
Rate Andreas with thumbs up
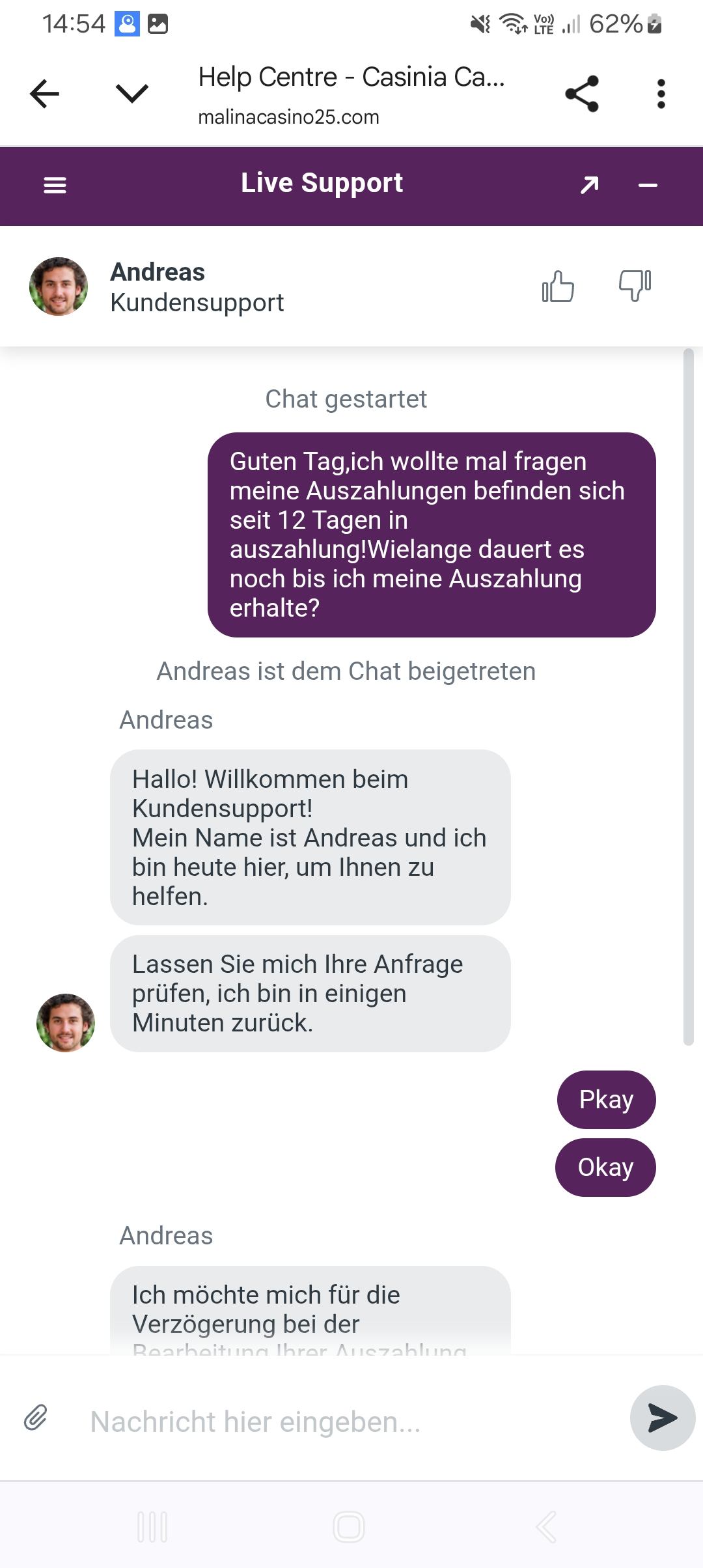coord(558,286)
